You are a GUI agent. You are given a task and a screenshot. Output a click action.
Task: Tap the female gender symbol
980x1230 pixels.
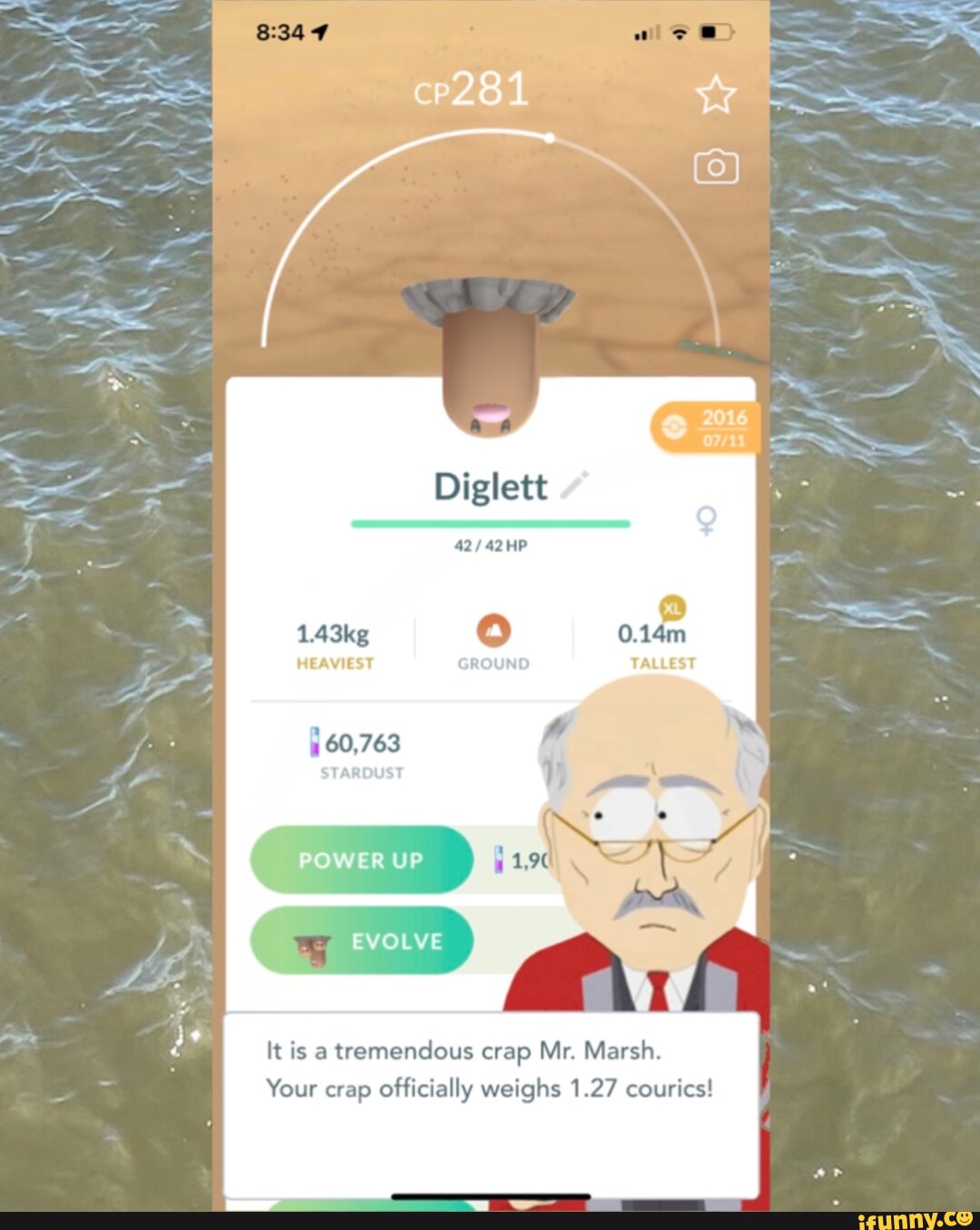707,519
